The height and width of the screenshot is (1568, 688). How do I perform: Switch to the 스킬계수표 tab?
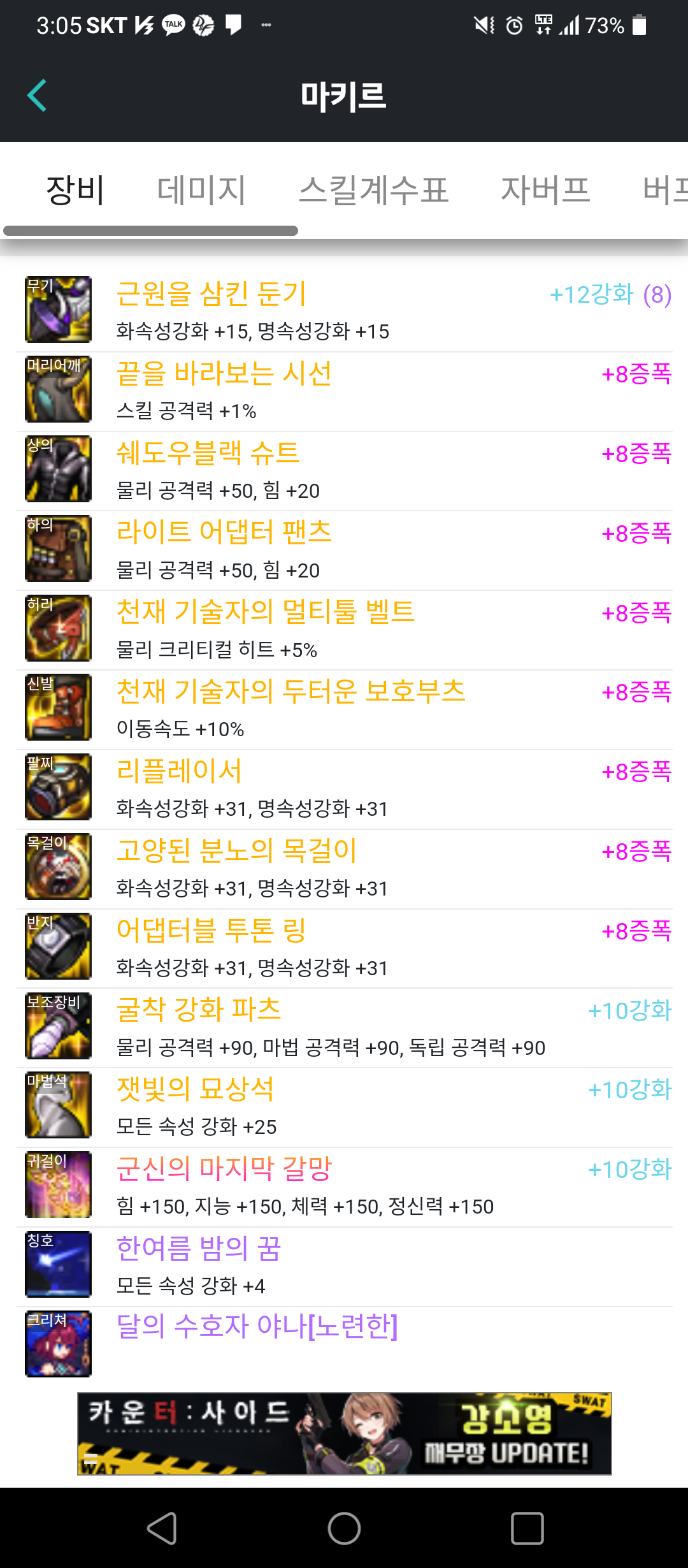[x=374, y=190]
